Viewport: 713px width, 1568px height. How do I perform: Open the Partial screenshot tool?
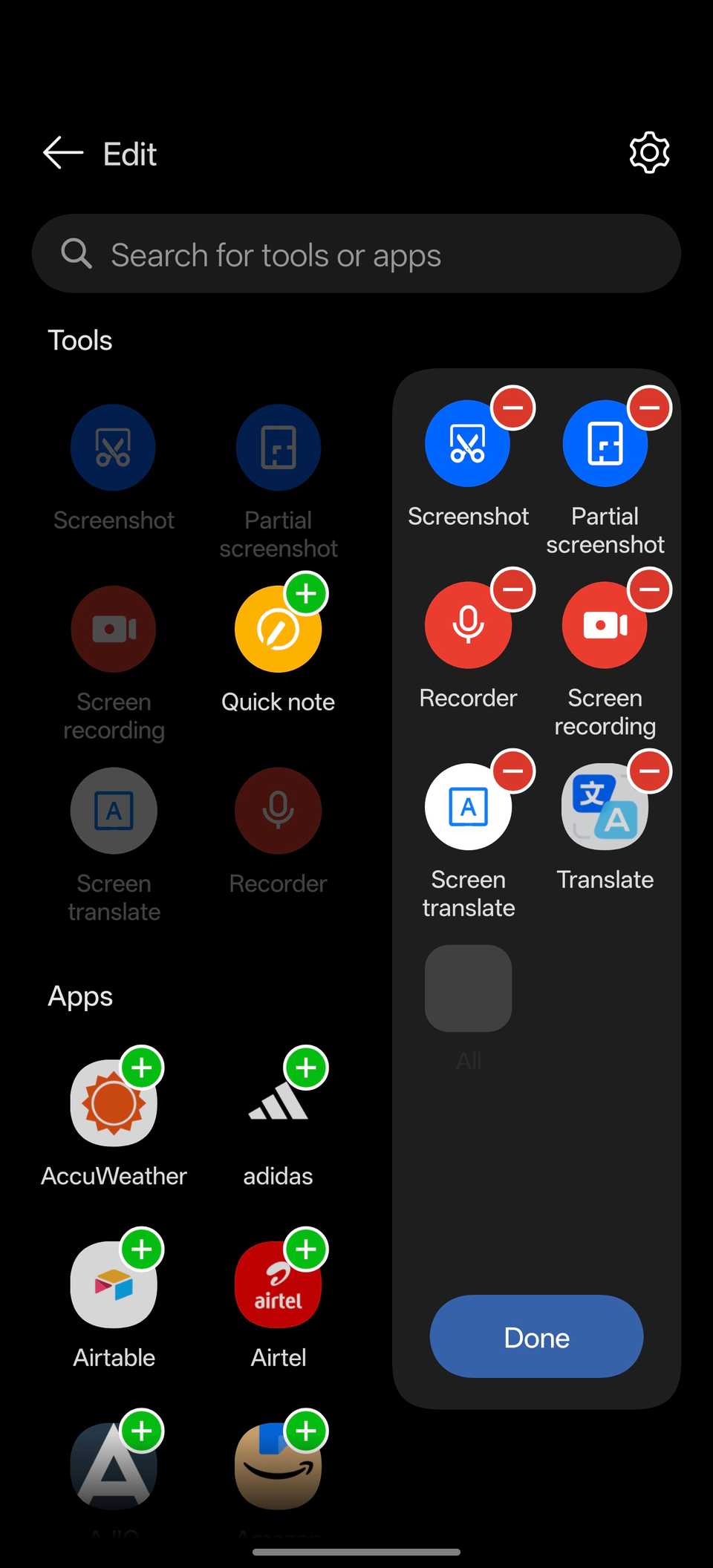(x=278, y=447)
